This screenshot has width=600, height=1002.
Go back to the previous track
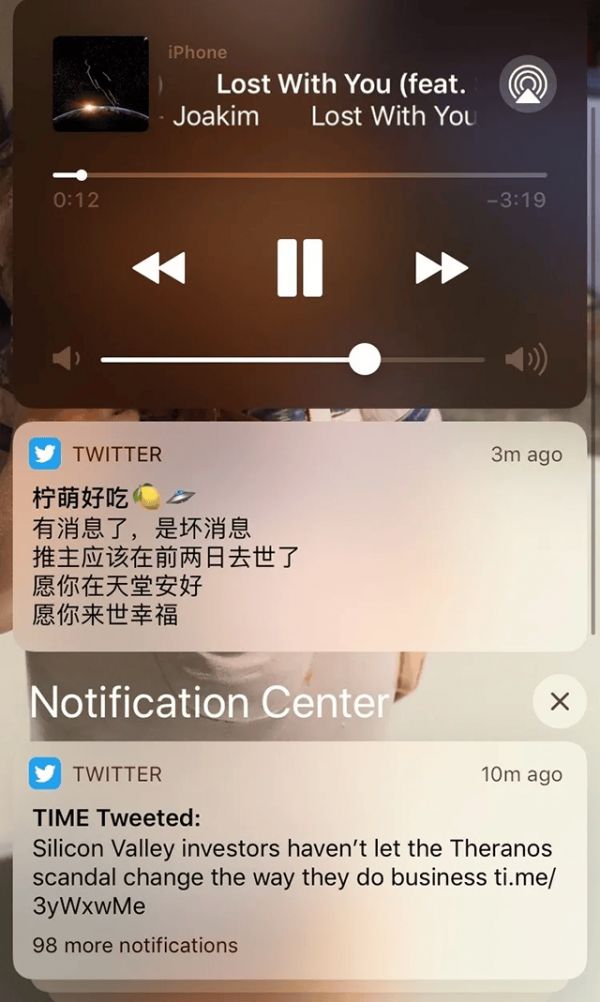tap(159, 268)
